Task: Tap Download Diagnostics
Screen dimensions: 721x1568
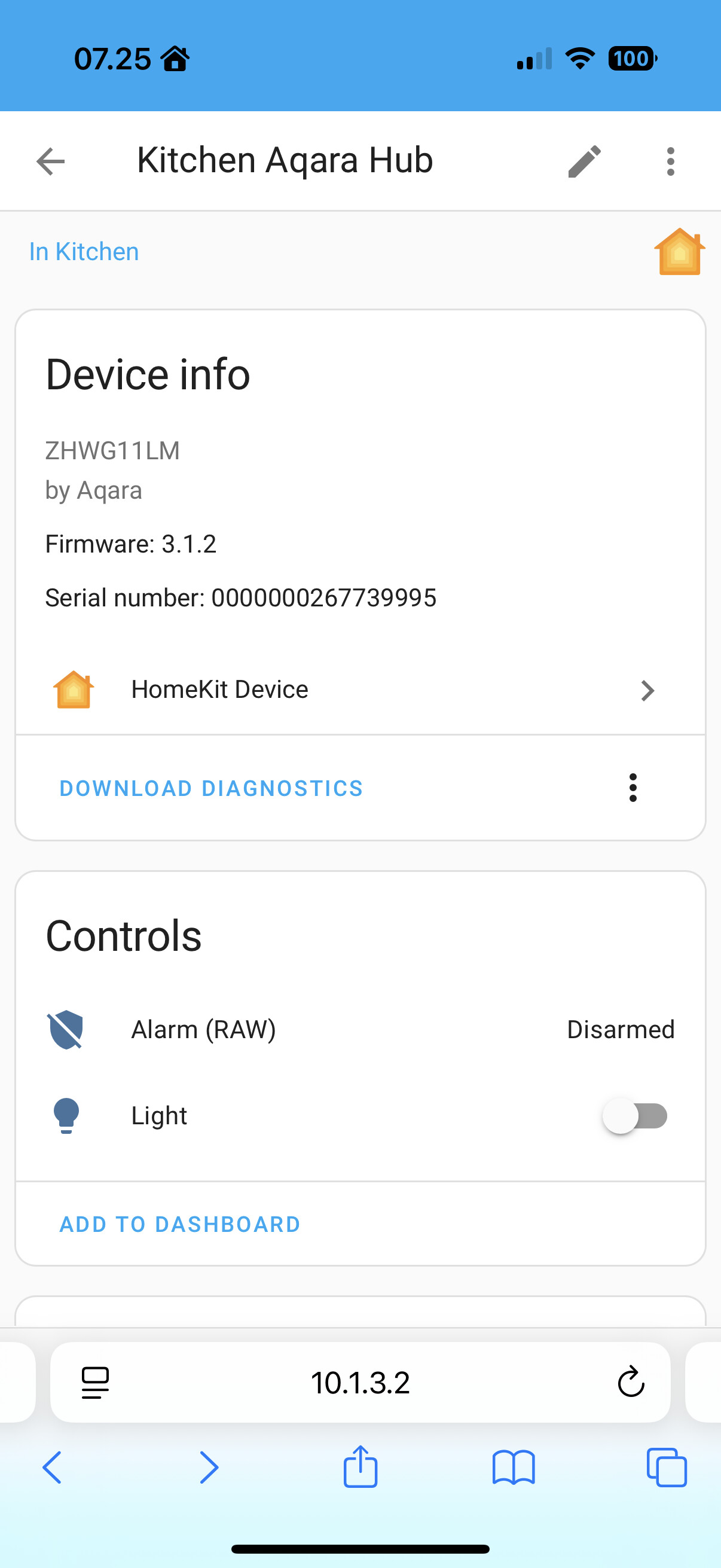Action: click(x=211, y=788)
